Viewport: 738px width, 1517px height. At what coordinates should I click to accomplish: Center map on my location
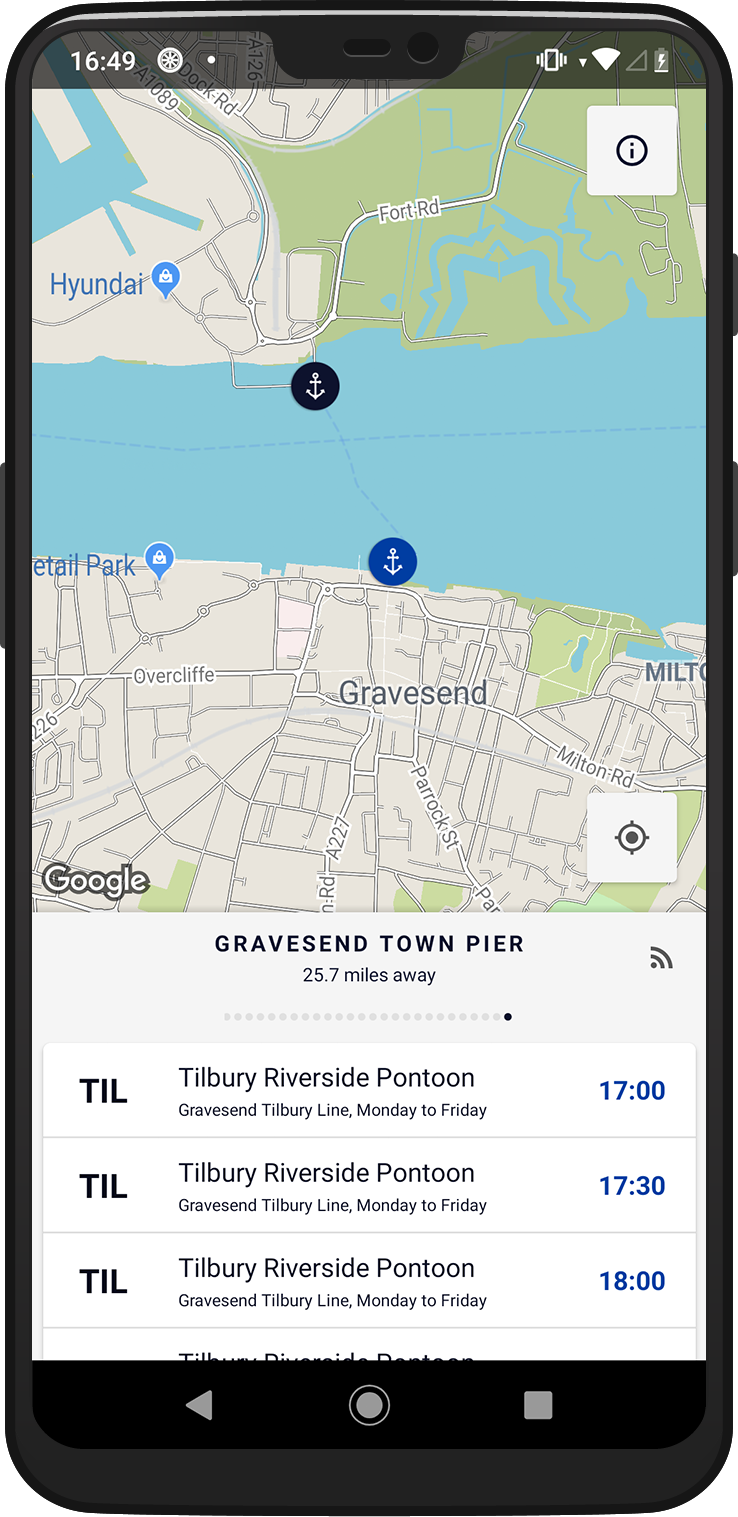[x=631, y=838]
